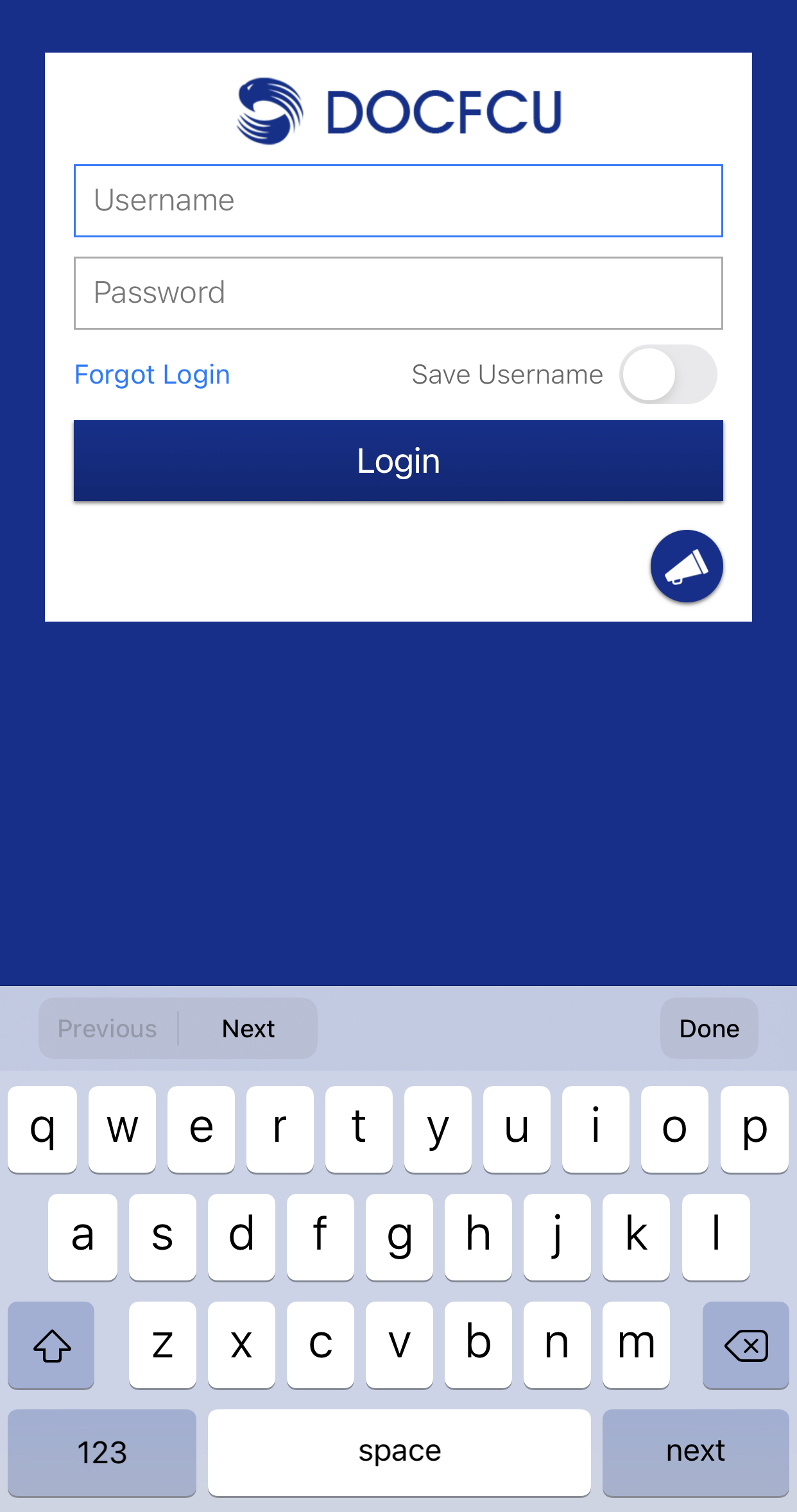Image resolution: width=797 pixels, height=1512 pixels.
Task: Tap the blue Login button
Action: pyautogui.click(x=398, y=461)
